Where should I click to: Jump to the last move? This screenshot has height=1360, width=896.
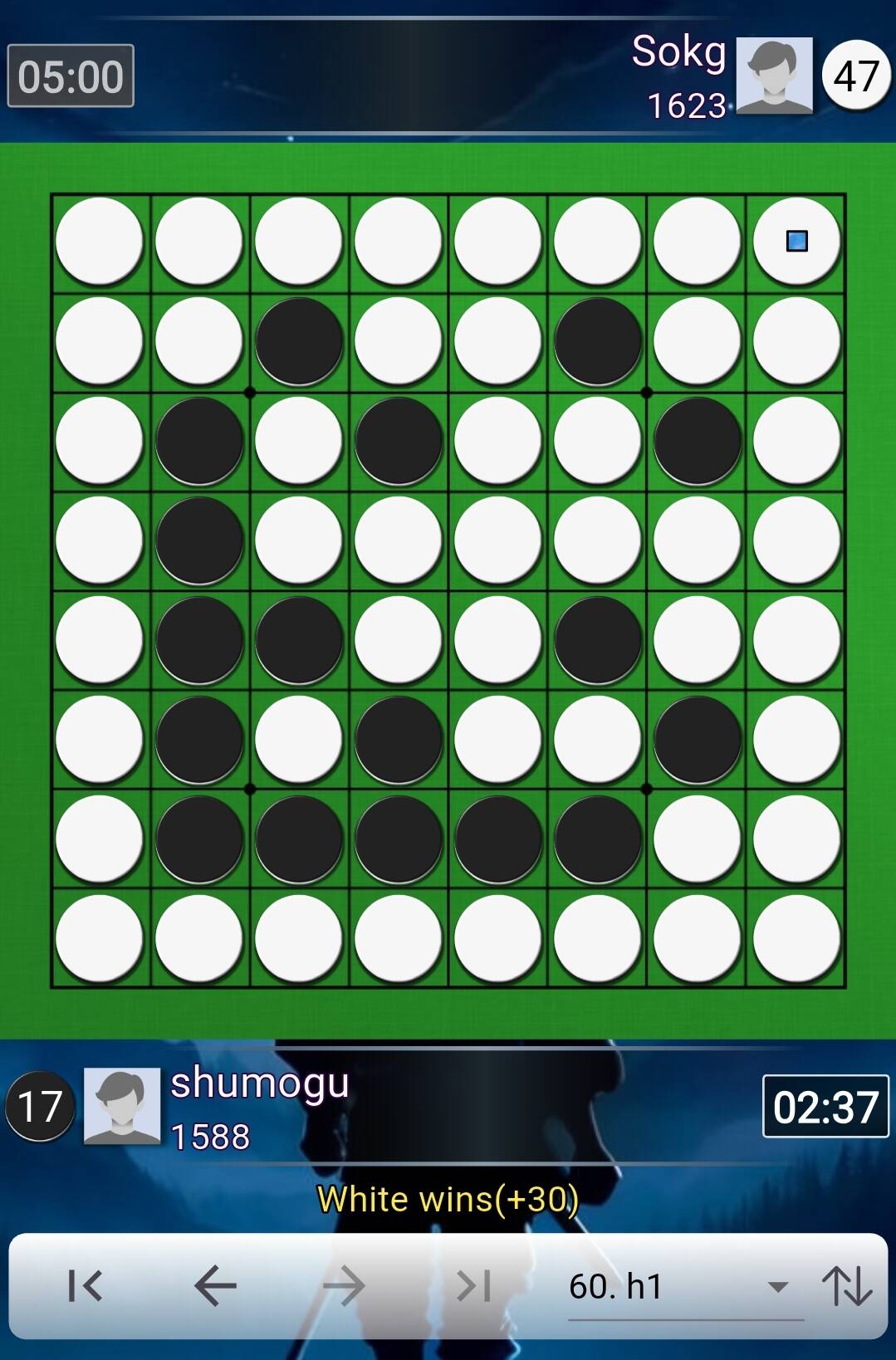(x=474, y=1286)
